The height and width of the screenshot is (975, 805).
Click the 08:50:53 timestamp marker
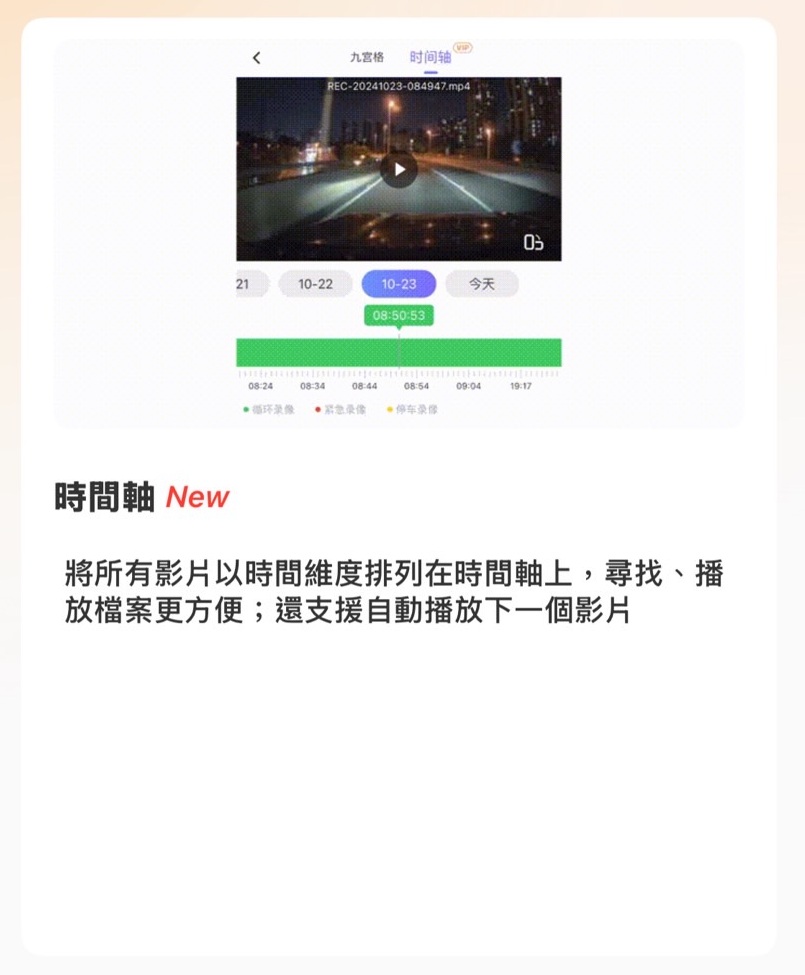[397, 316]
